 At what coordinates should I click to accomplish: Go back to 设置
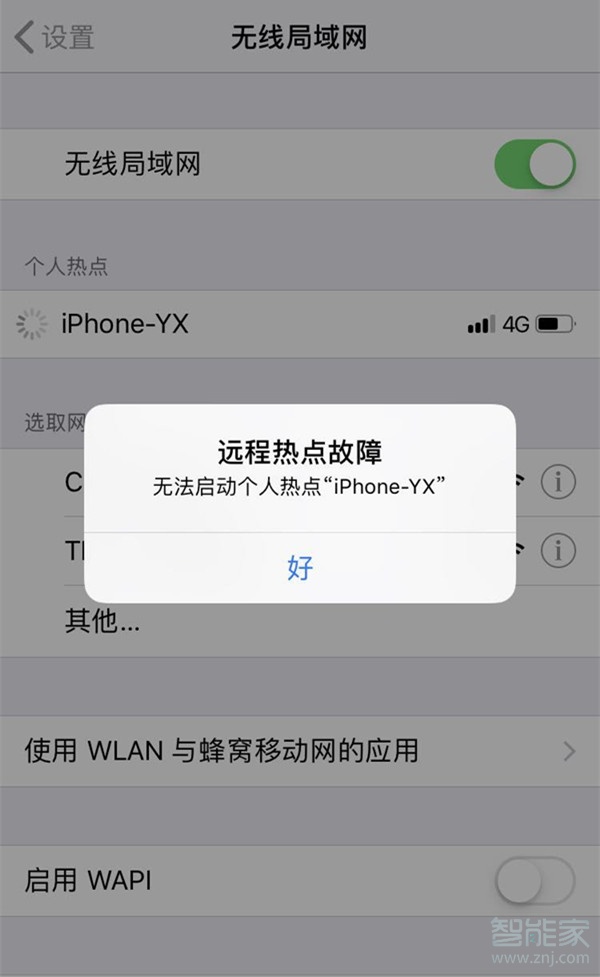(x=55, y=38)
